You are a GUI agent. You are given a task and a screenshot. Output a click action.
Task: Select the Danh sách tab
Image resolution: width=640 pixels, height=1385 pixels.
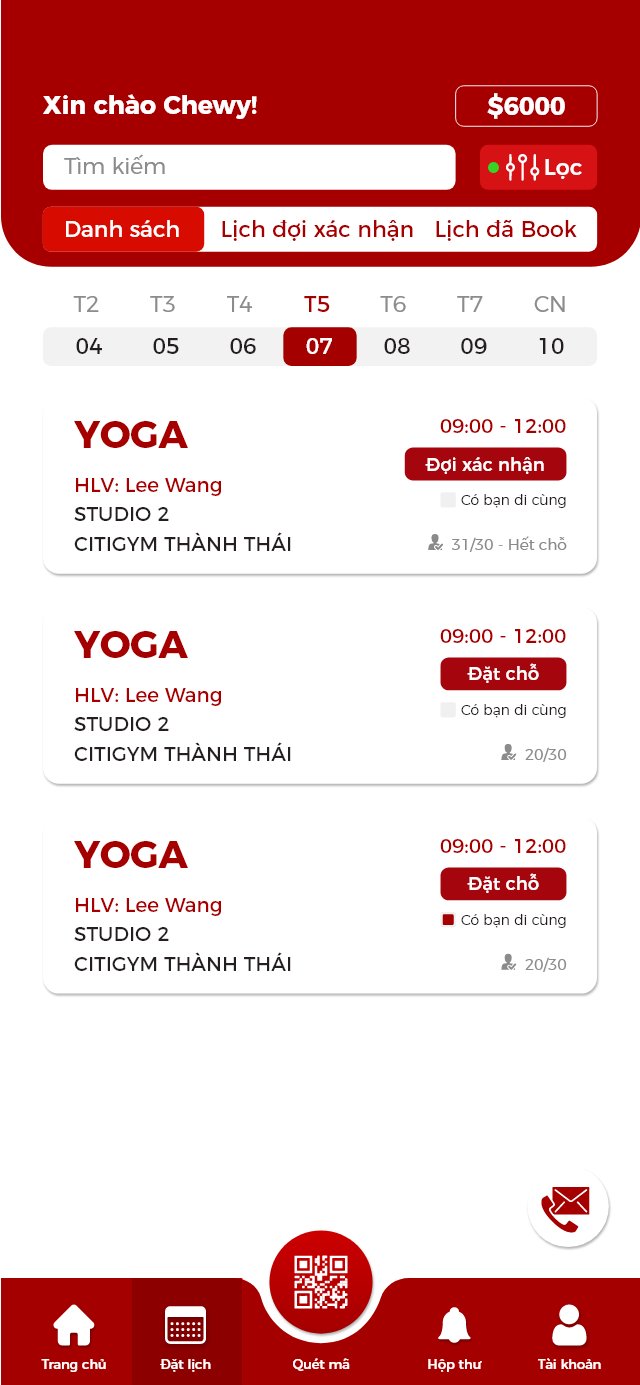[122, 229]
